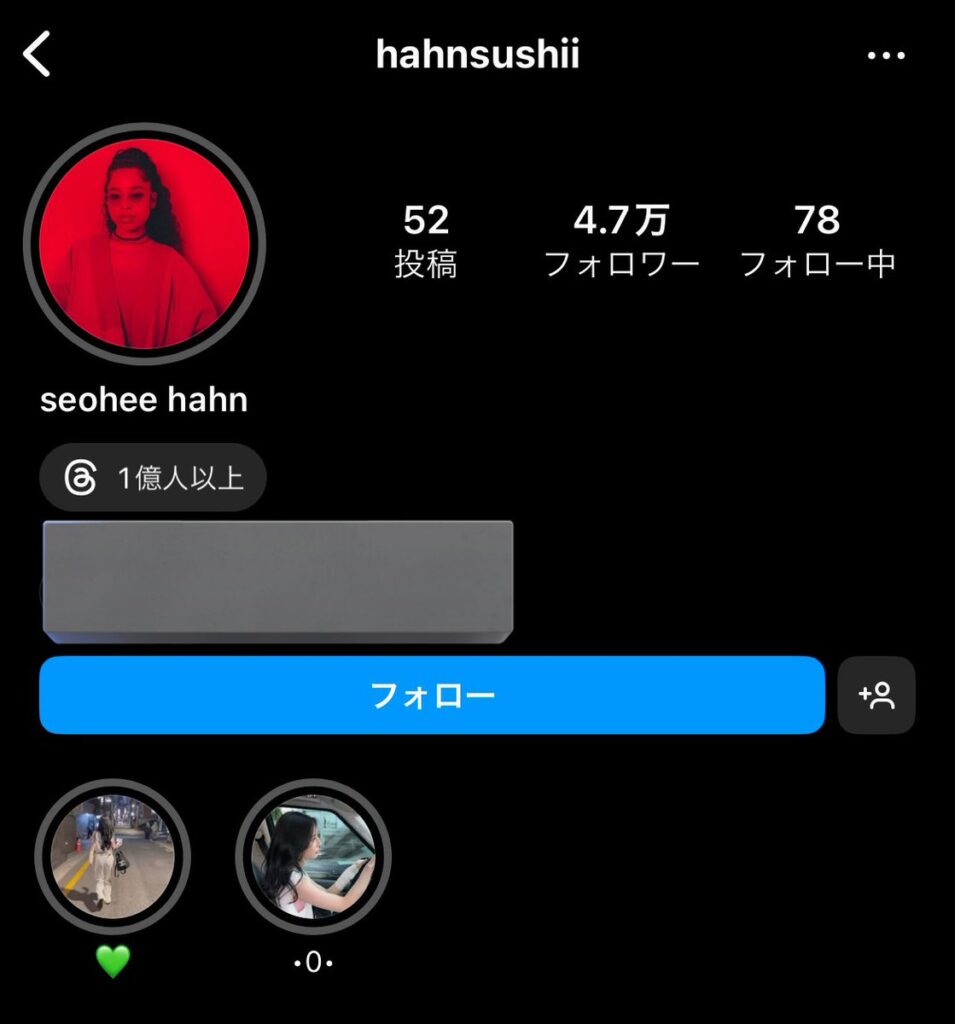This screenshot has height=1024, width=955.
Task: Open the green heart story highlight
Action: click(112, 857)
